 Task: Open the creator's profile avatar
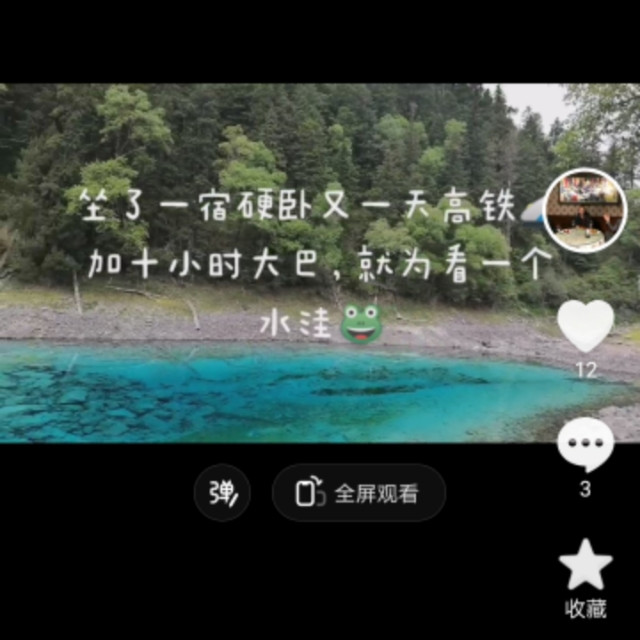pos(585,211)
